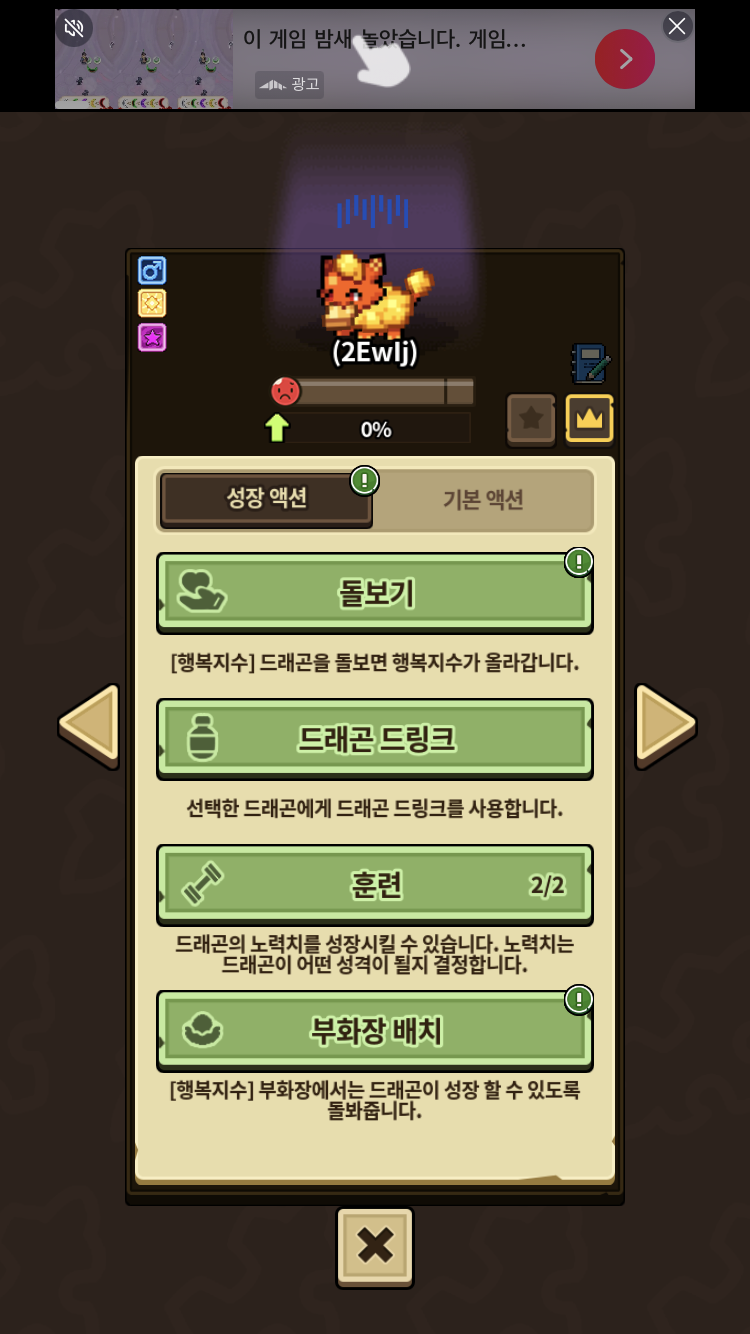Switch to the 기본 액션 tab
Screen dimensions: 750x1334
coord(483,500)
